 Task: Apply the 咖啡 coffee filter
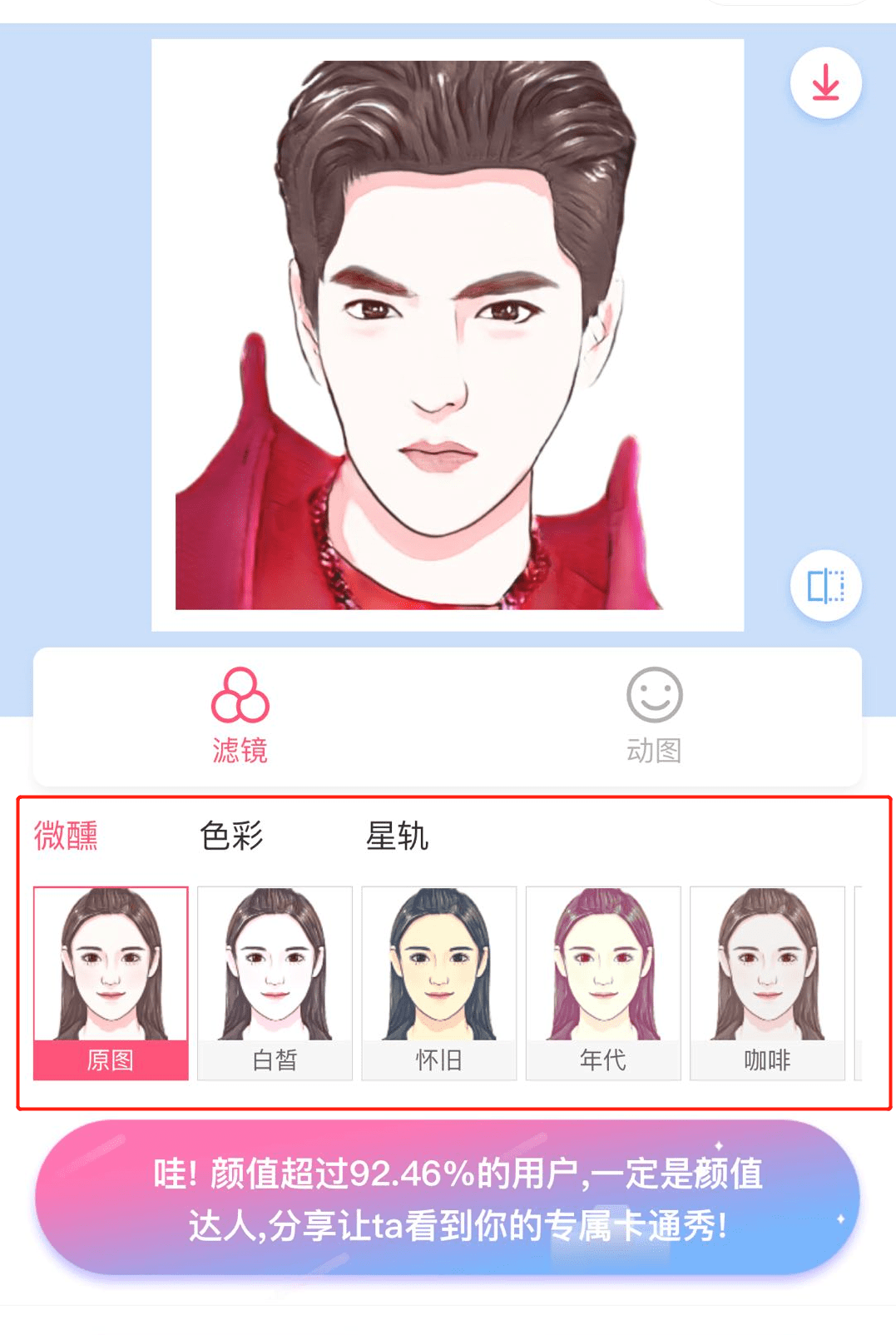(x=767, y=983)
